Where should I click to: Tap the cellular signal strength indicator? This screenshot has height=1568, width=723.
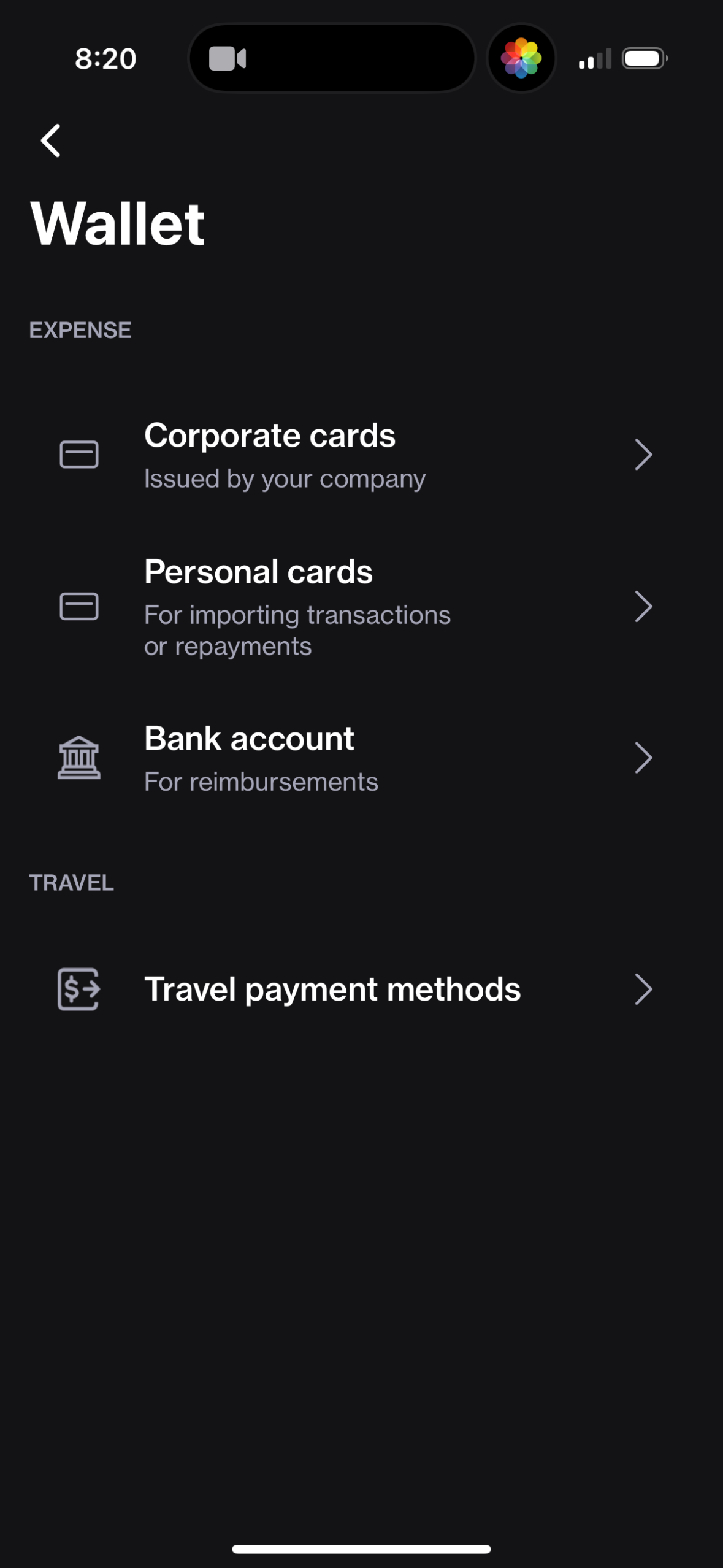click(594, 58)
